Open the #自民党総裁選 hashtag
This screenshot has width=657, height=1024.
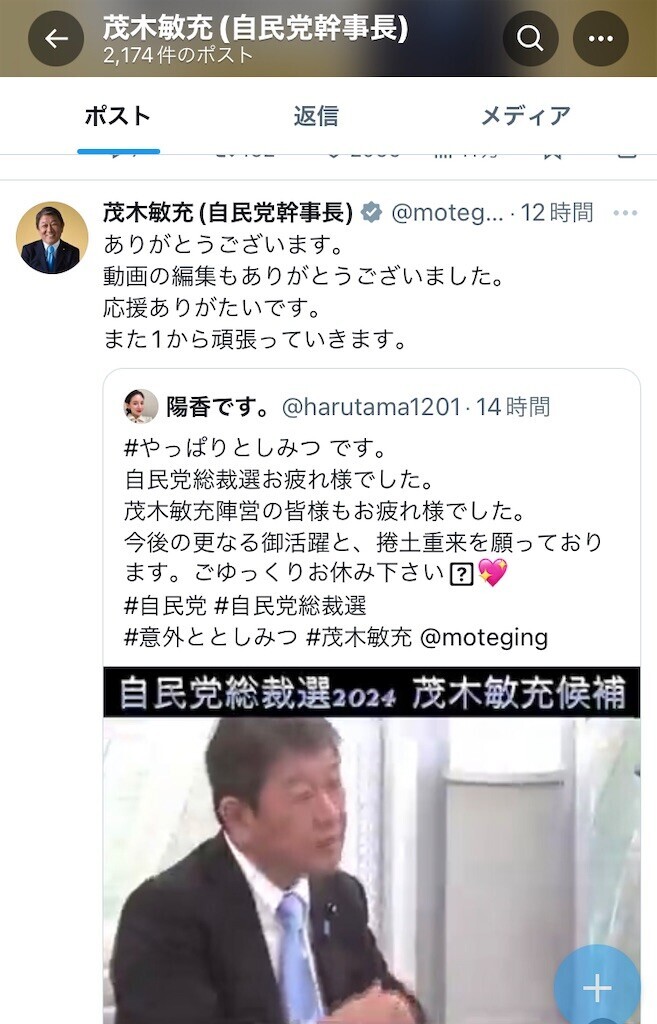pyautogui.click(x=298, y=605)
